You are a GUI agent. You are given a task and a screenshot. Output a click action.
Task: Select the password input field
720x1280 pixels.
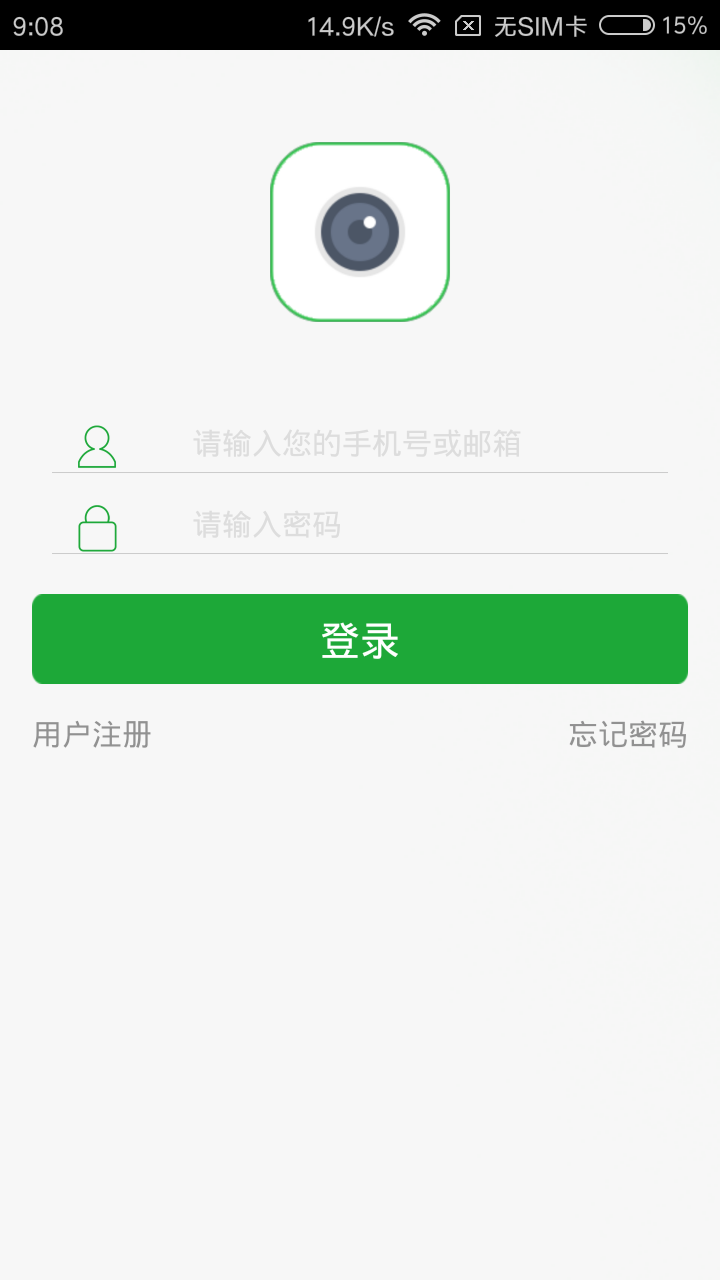click(400, 526)
